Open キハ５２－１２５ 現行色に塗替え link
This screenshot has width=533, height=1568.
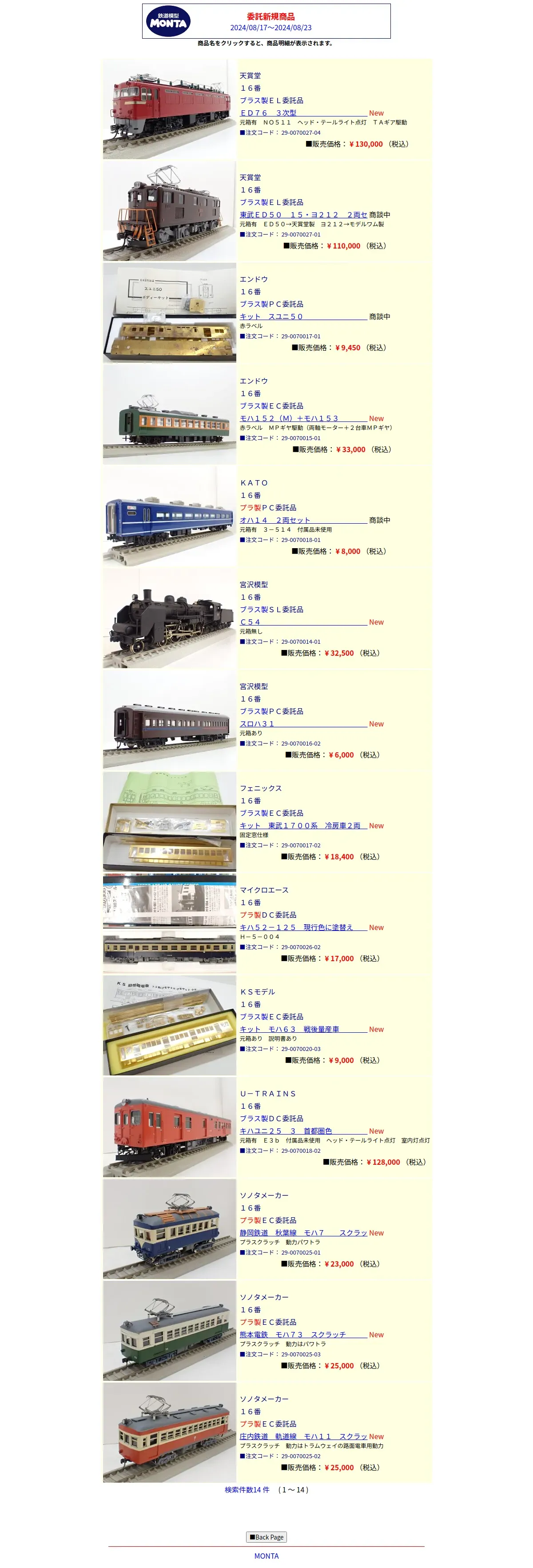coord(303,926)
